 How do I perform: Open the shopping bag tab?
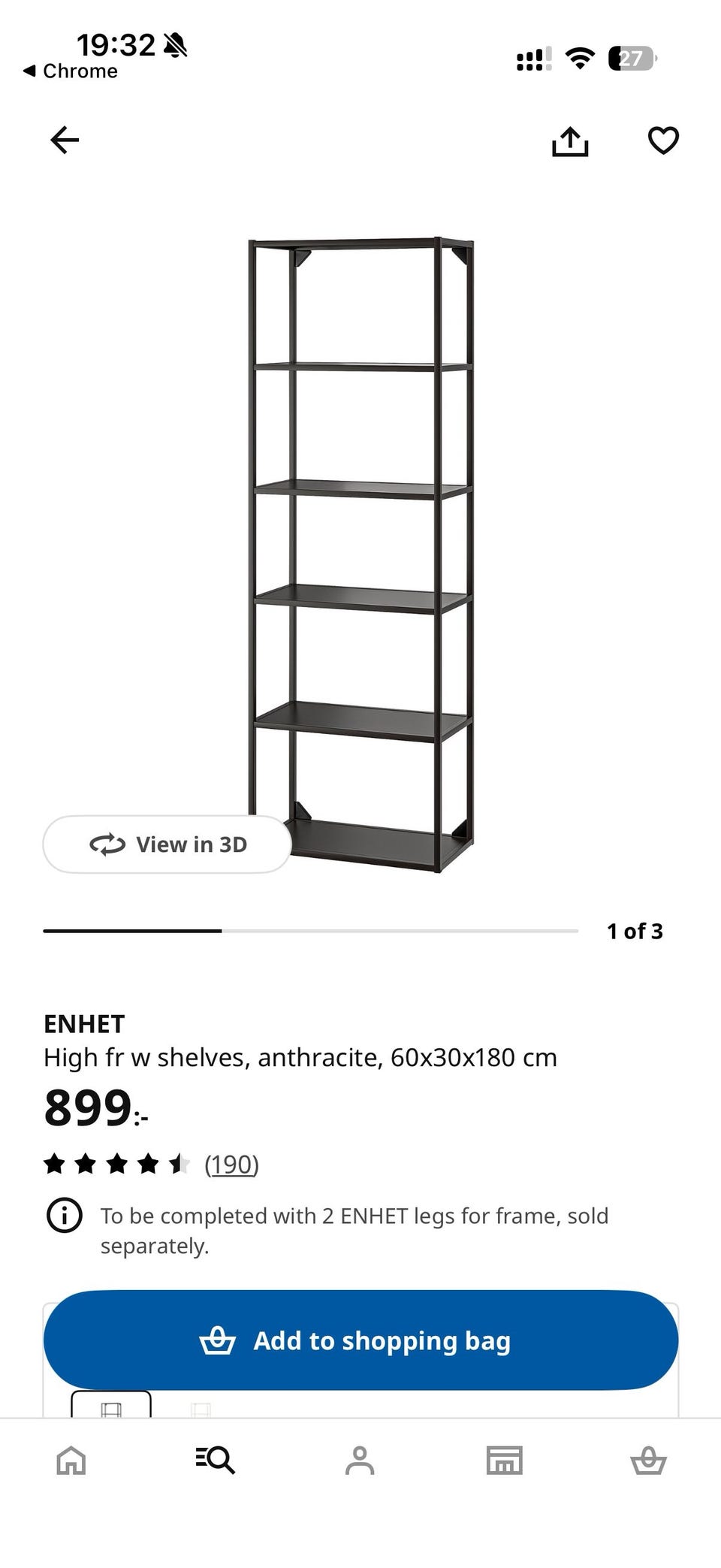[648, 1461]
